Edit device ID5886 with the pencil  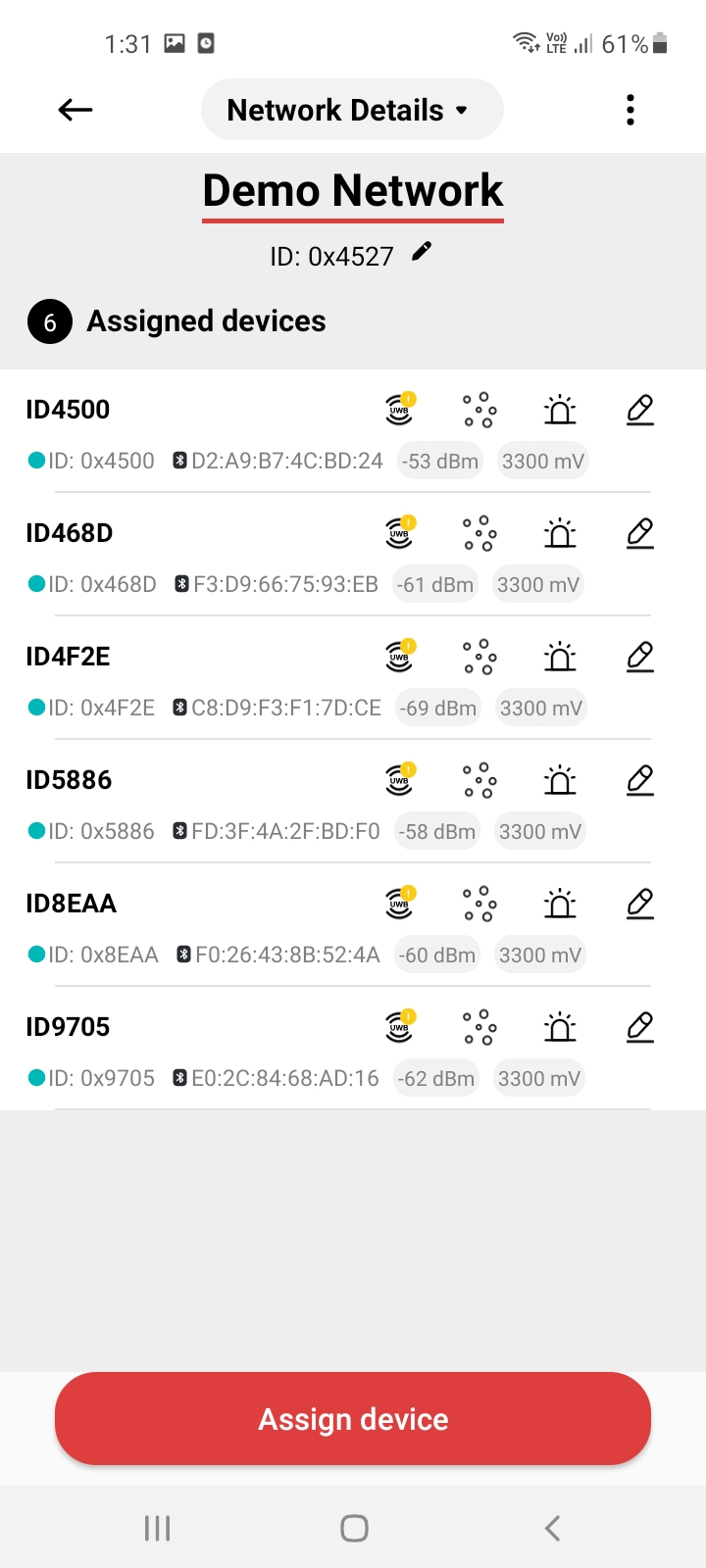click(640, 780)
